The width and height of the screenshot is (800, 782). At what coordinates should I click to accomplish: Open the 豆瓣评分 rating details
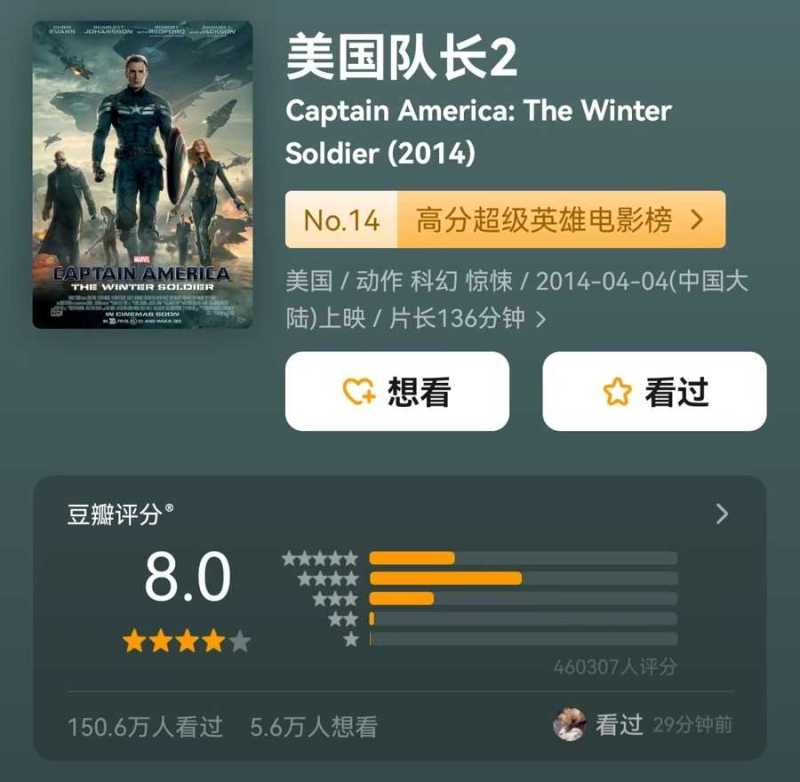coord(722,515)
